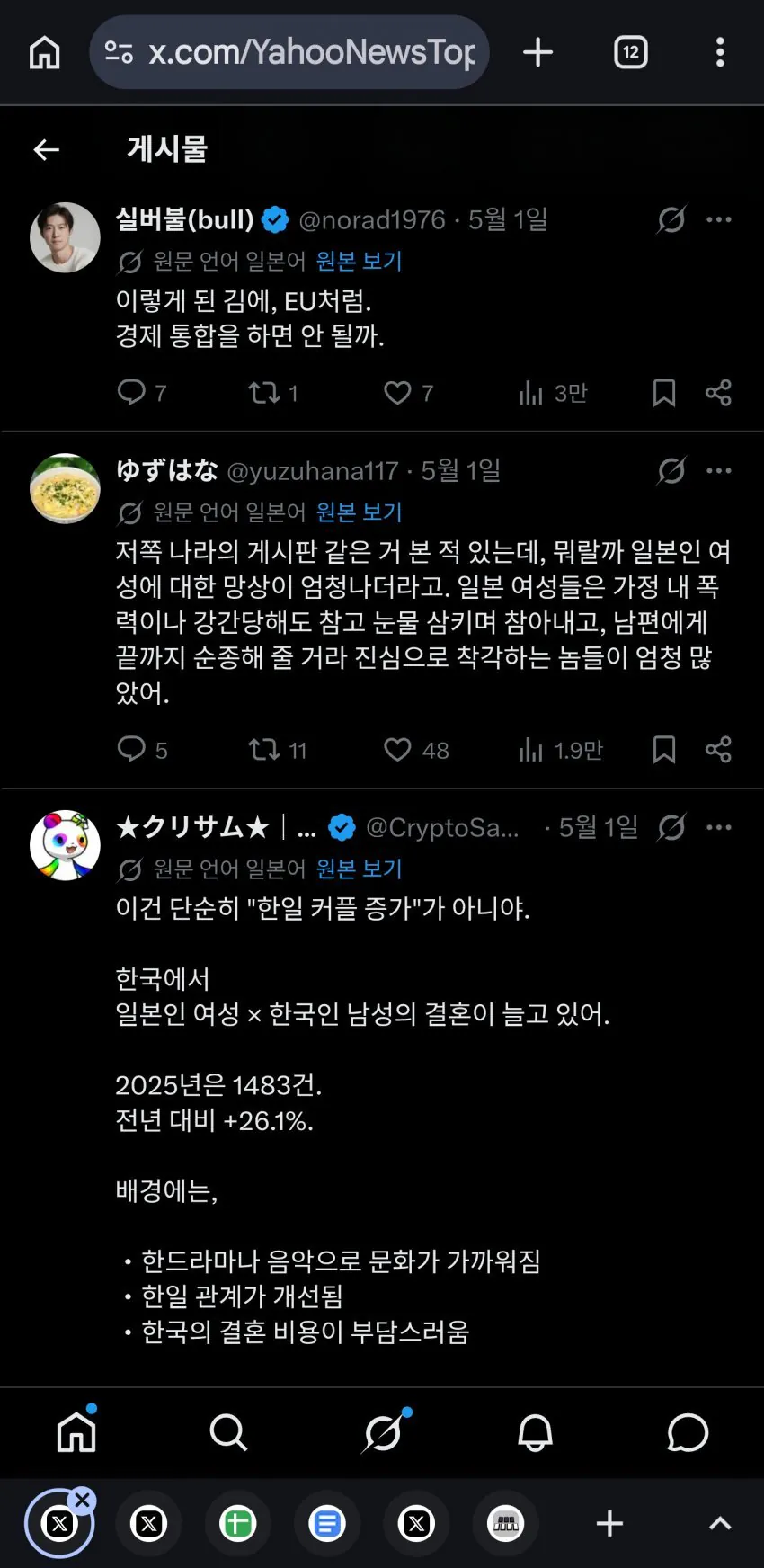
Task: Go back using the arrow beside 게시물
Action: coord(46,149)
